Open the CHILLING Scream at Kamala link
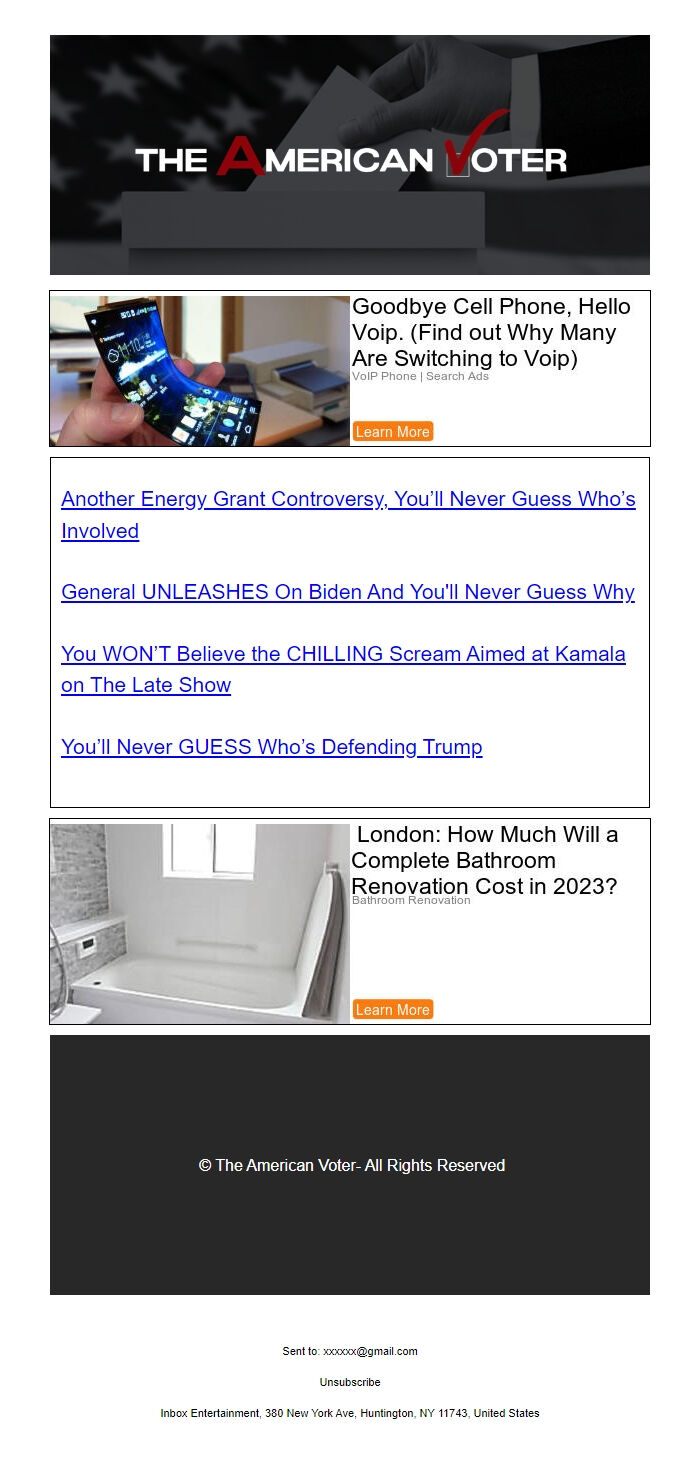Viewport: 700px width, 1459px height. tap(343, 654)
